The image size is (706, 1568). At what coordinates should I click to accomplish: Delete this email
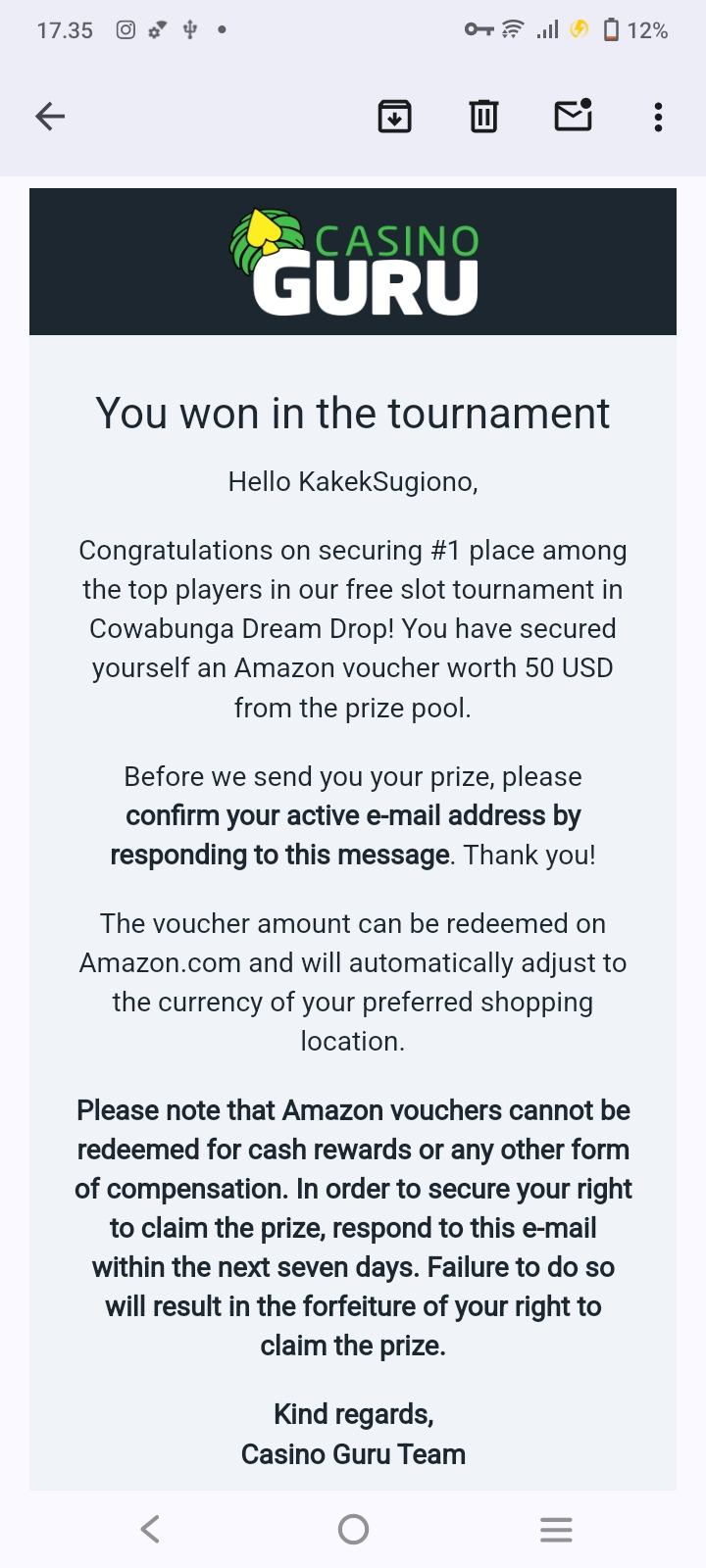pyautogui.click(x=483, y=117)
